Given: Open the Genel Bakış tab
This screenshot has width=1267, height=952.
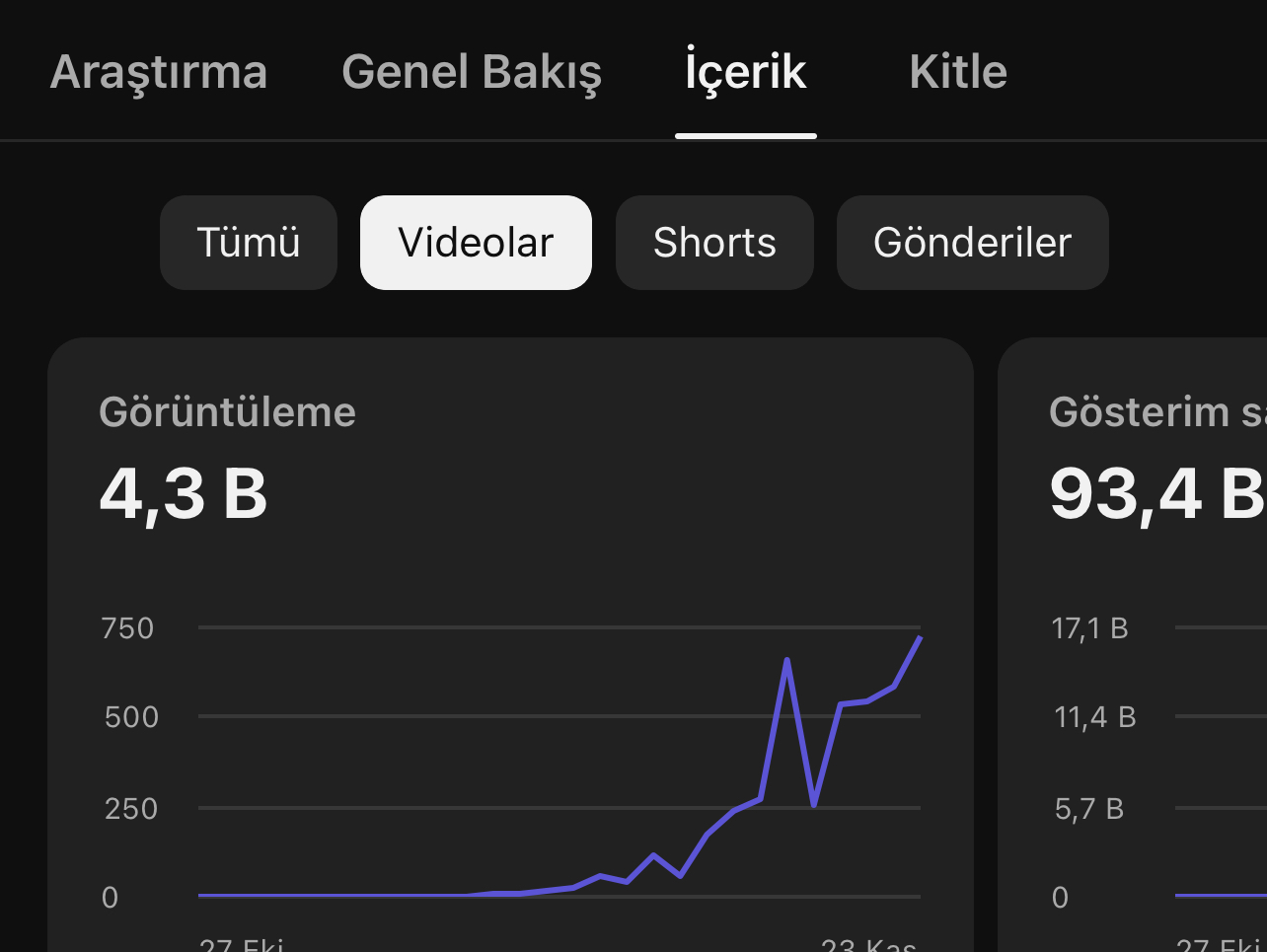Looking at the screenshot, I should (472, 73).
